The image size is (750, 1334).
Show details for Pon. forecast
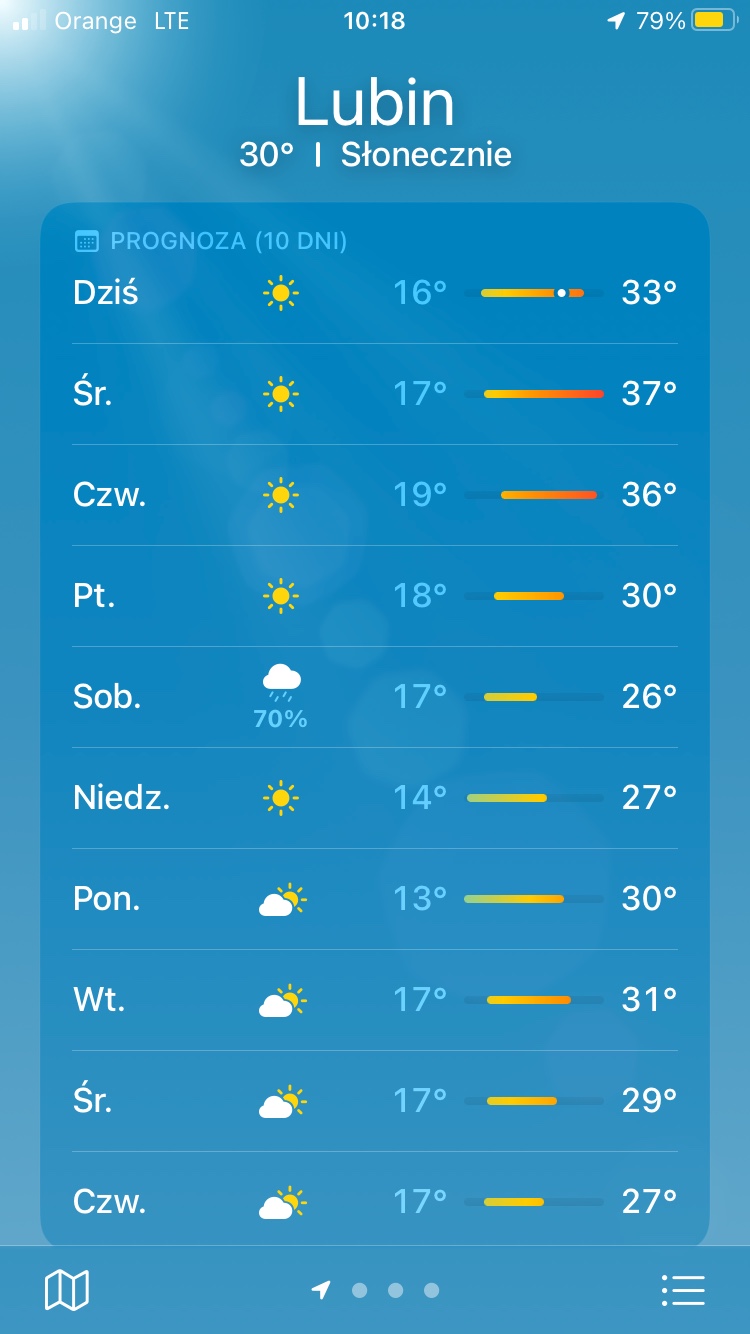[x=375, y=899]
